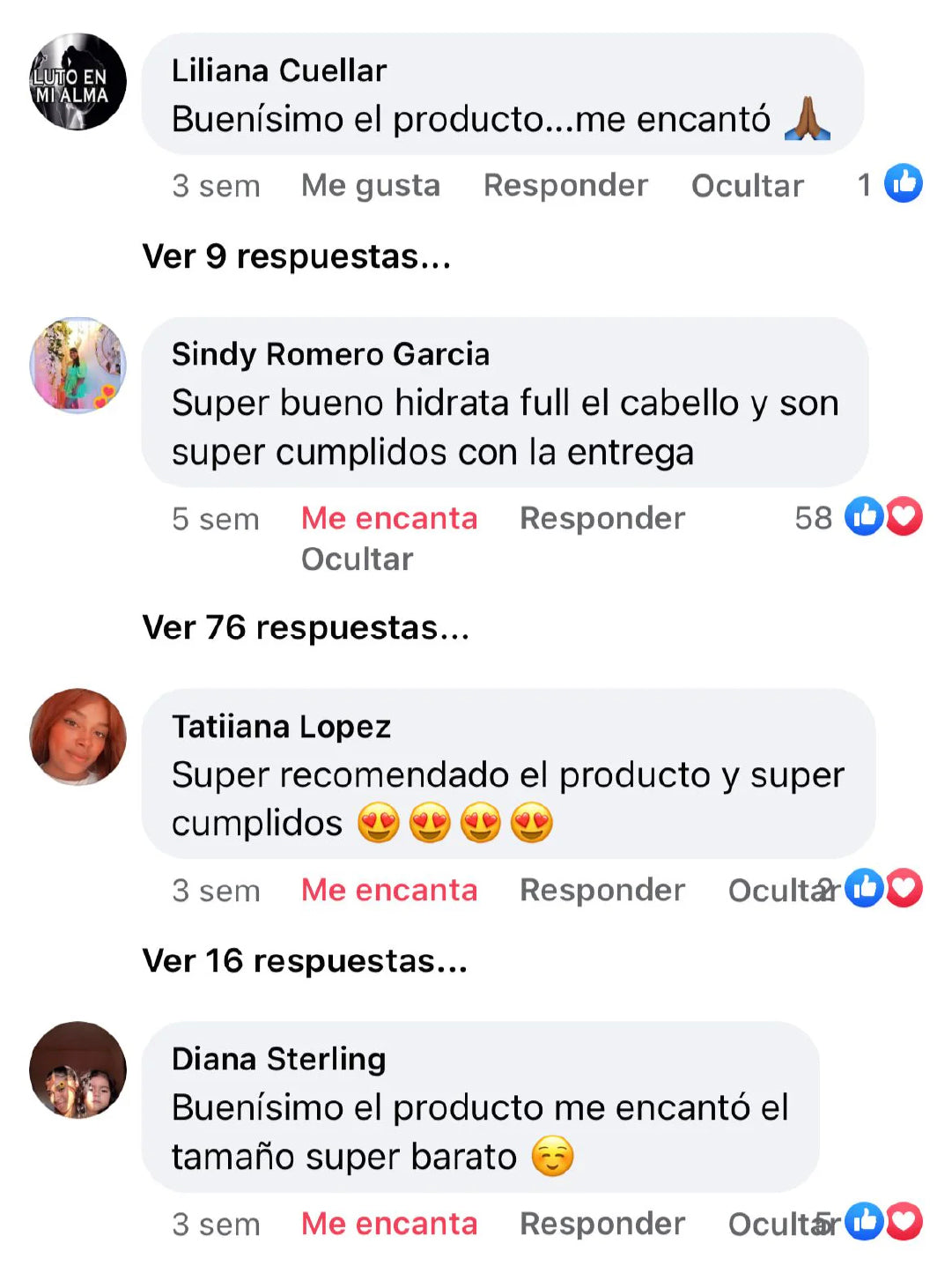Screen dimensions: 952x1273
Task: Hide Sindy Romero Garcia's comment
Action: 357,559
